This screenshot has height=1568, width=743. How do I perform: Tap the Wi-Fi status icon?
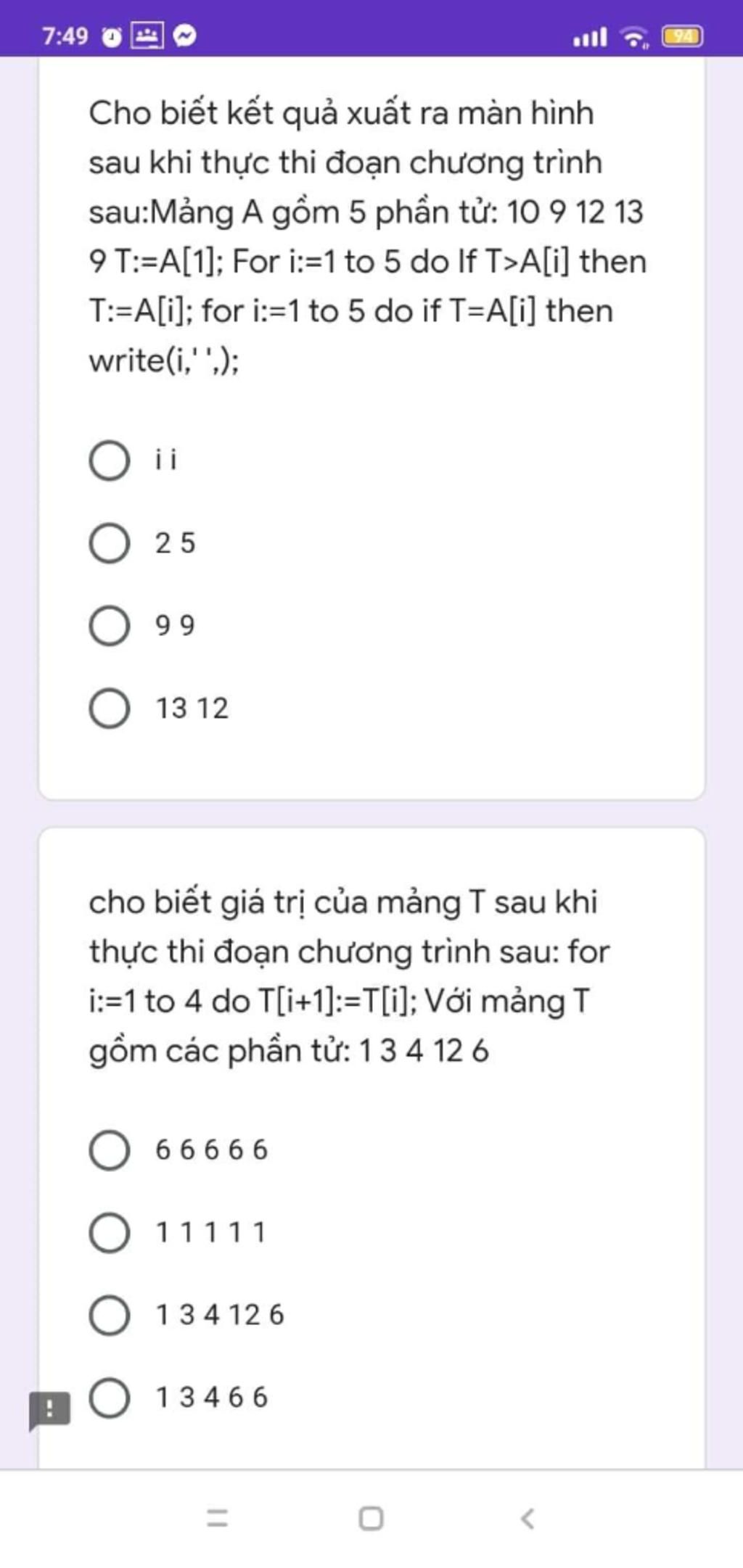pyautogui.click(x=633, y=35)
